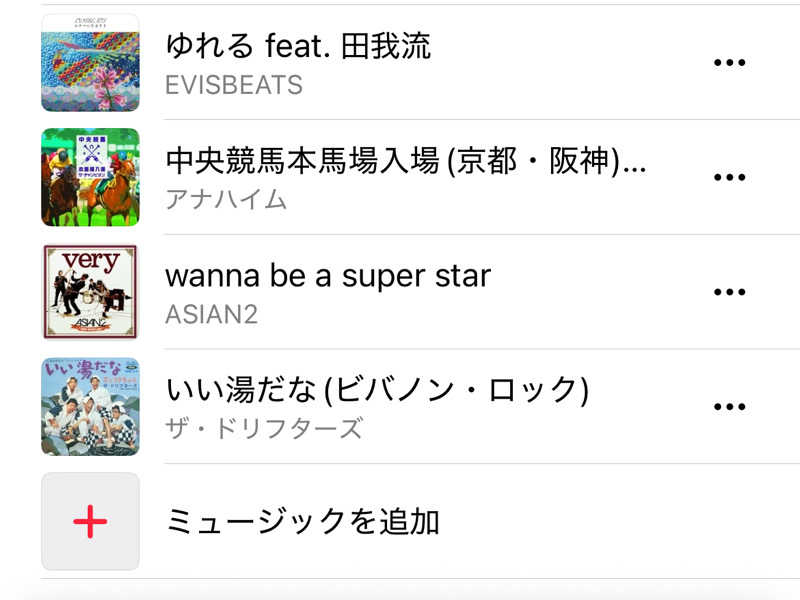Open more options for ゆれる feat. 田我流
Screen dimensions: 800x600
(729, 62)
